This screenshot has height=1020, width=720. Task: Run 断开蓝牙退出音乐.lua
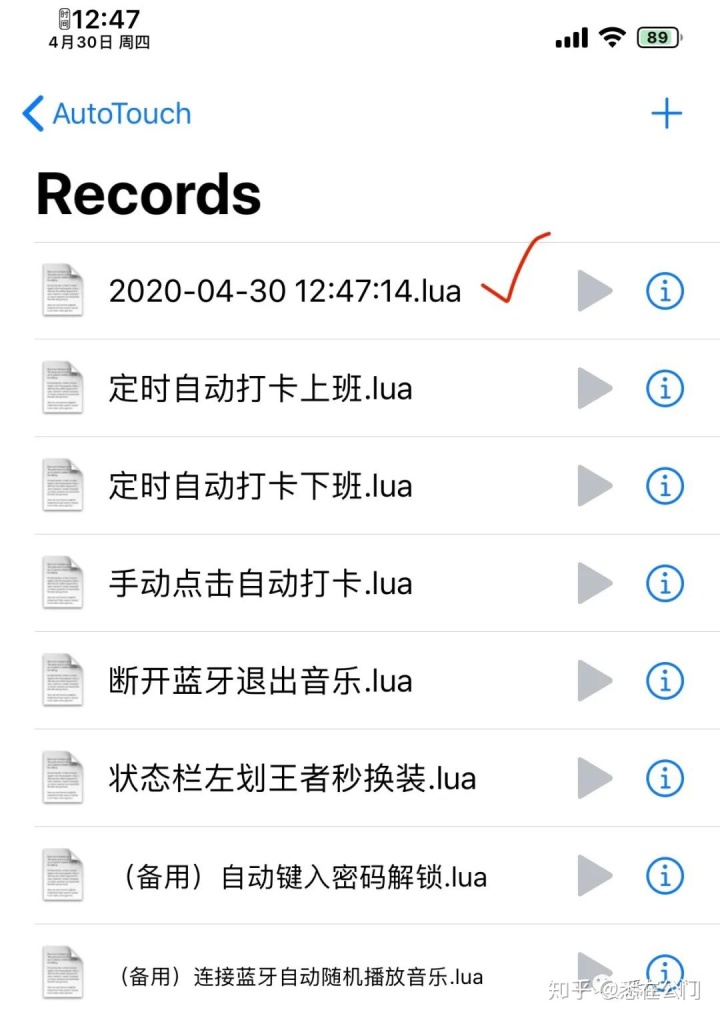click(594, 681)
